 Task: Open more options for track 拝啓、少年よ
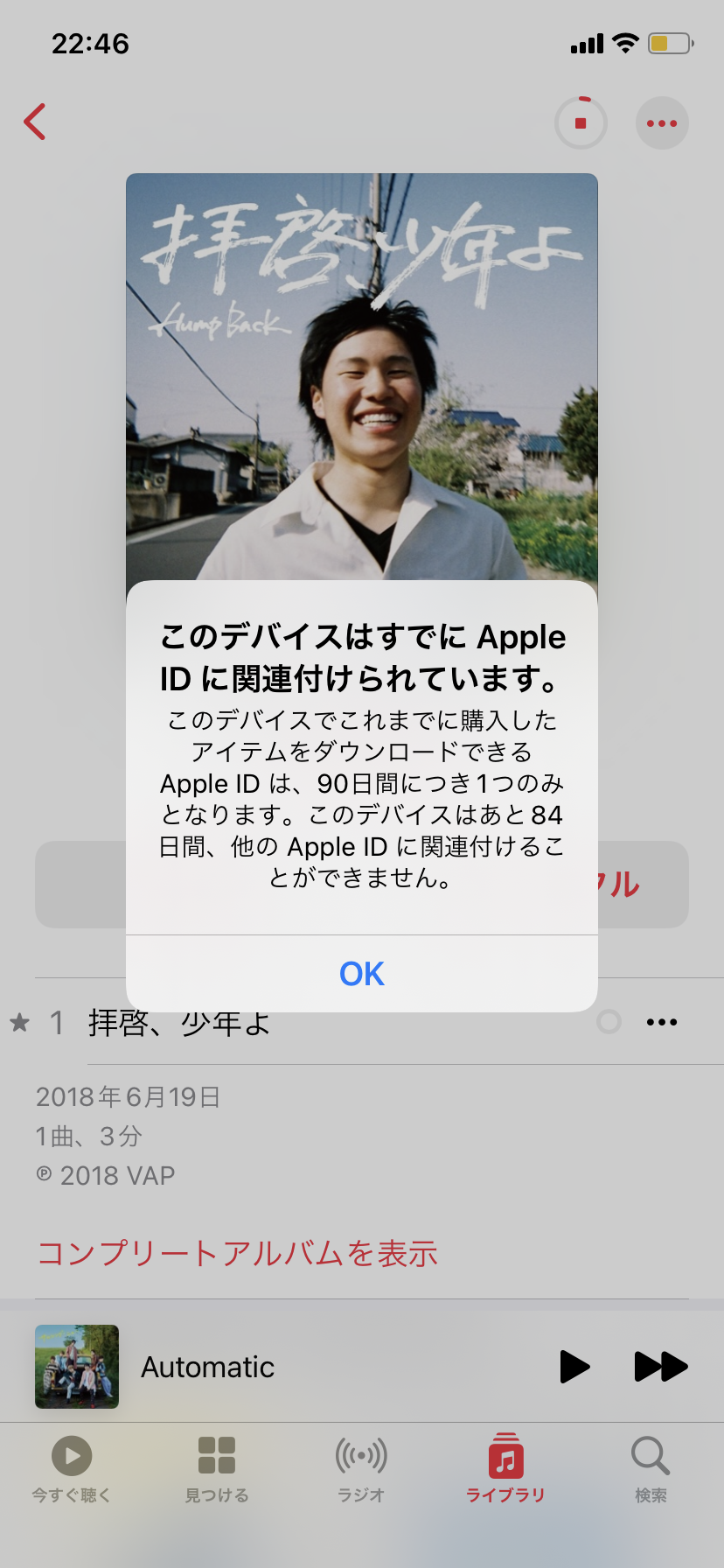[x=662, y=1022]
